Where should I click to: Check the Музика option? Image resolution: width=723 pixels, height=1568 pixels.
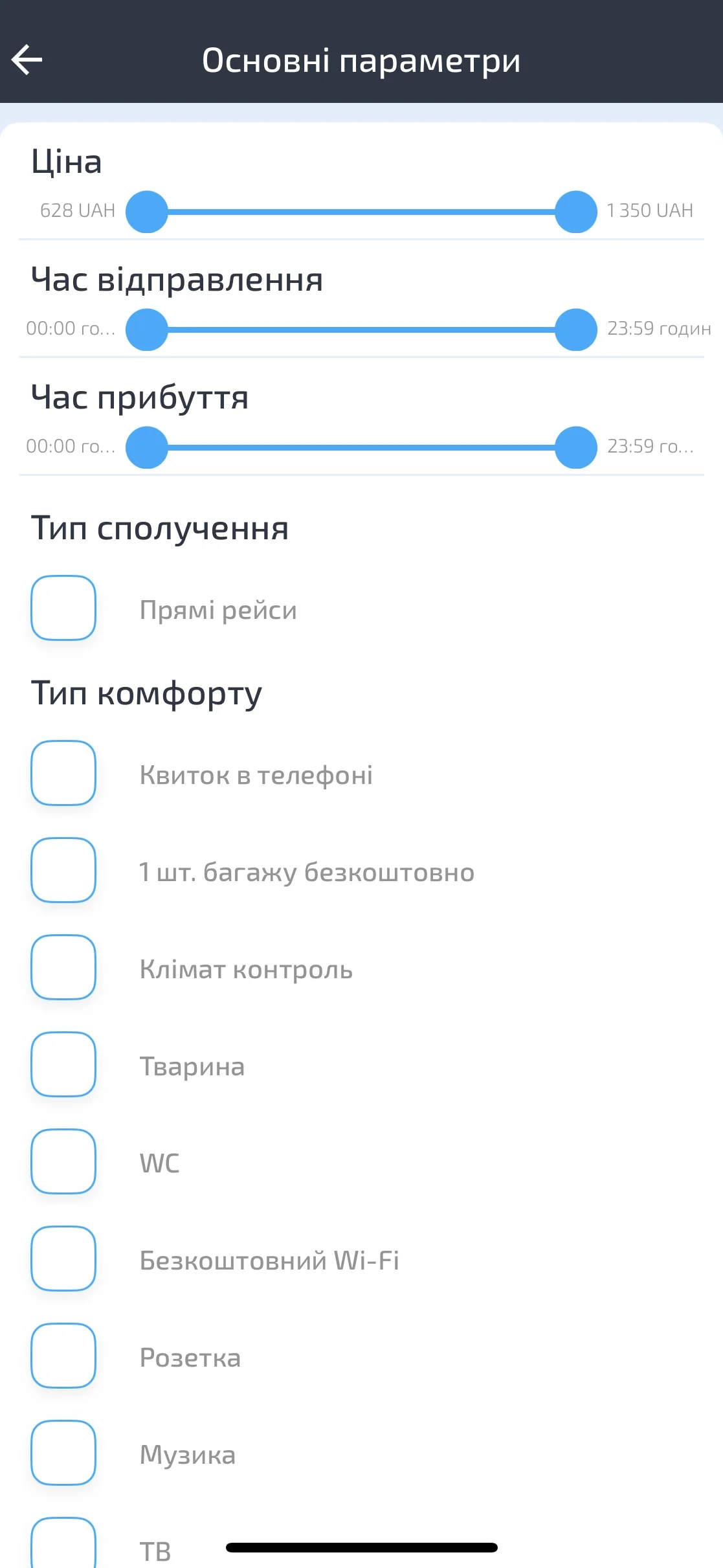click(63, 1453)
